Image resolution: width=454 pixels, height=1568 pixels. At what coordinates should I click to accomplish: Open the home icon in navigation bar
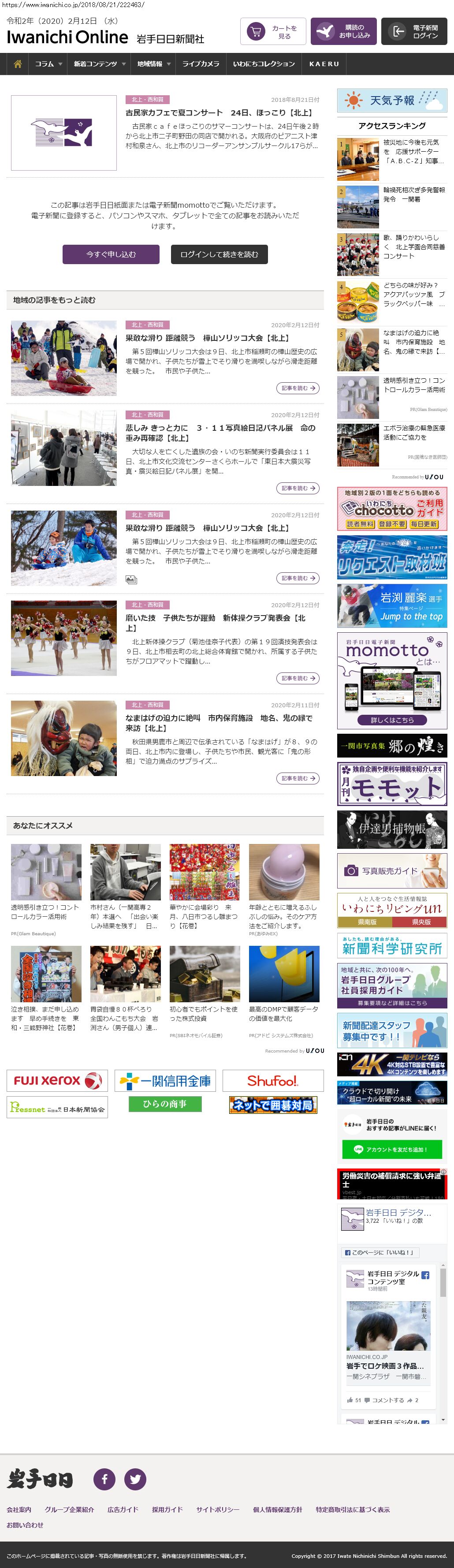point(18,64)
